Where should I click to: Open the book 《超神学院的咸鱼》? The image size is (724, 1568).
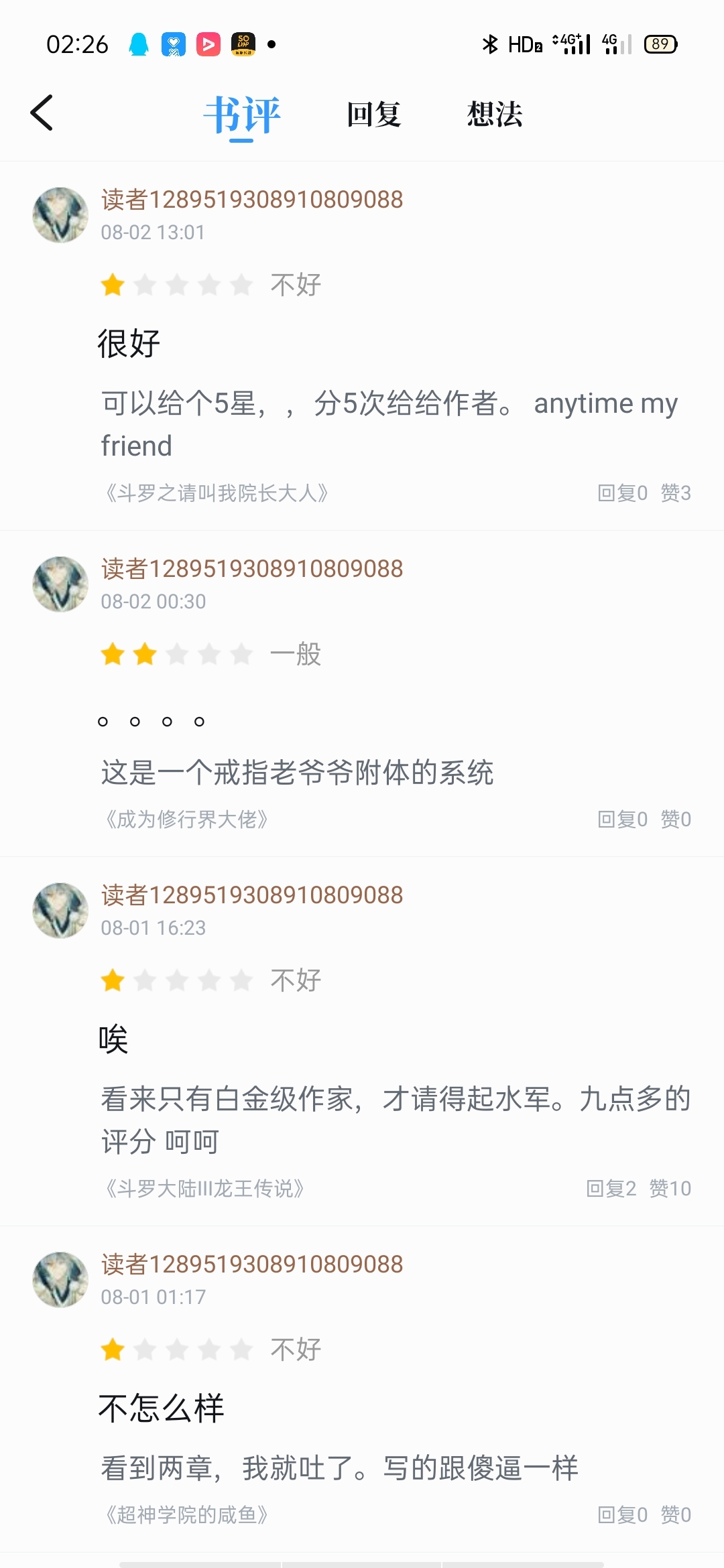[x=186, y=1515]
